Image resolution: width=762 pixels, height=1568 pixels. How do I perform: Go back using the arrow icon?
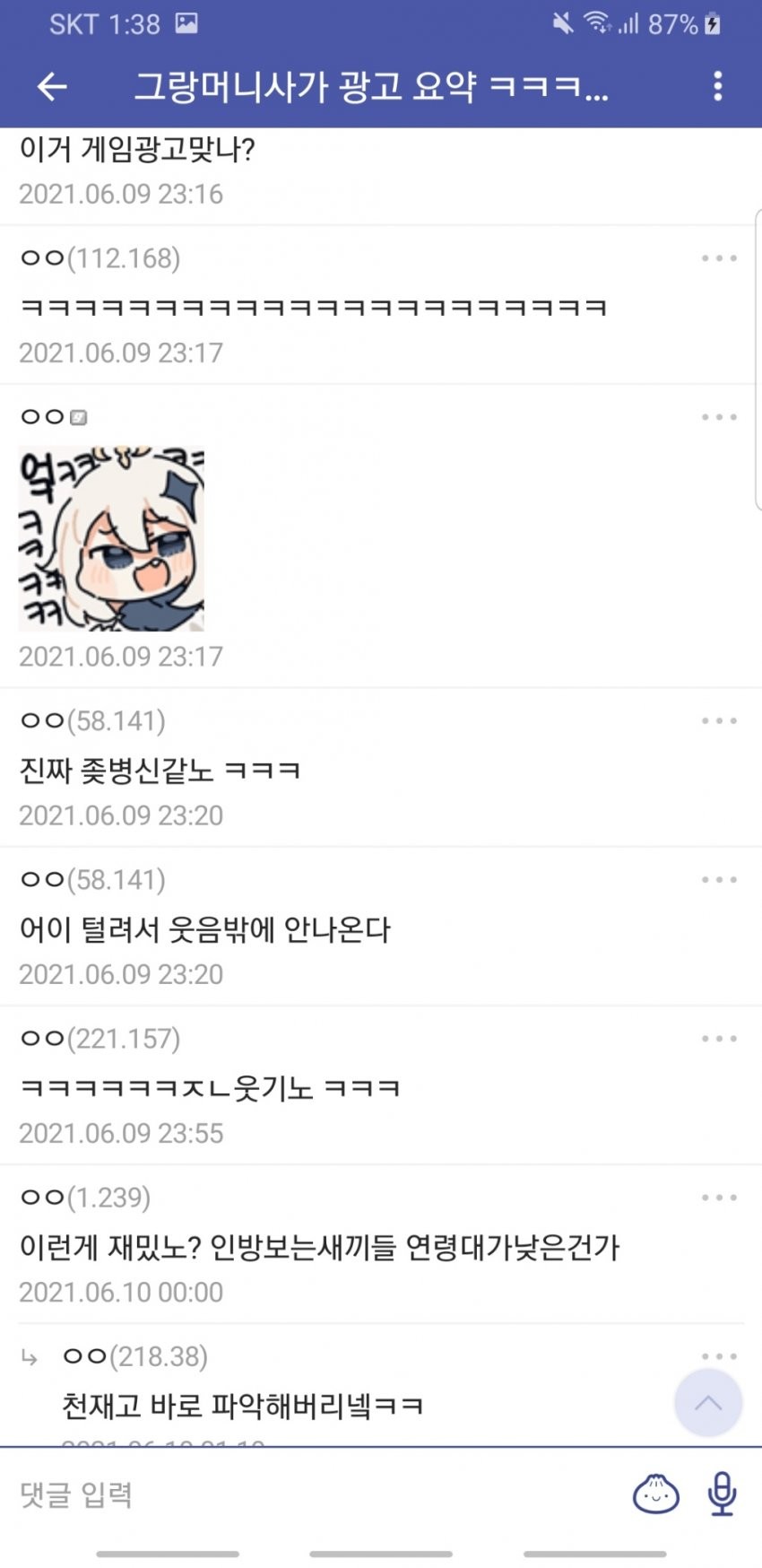click(52, 86)
